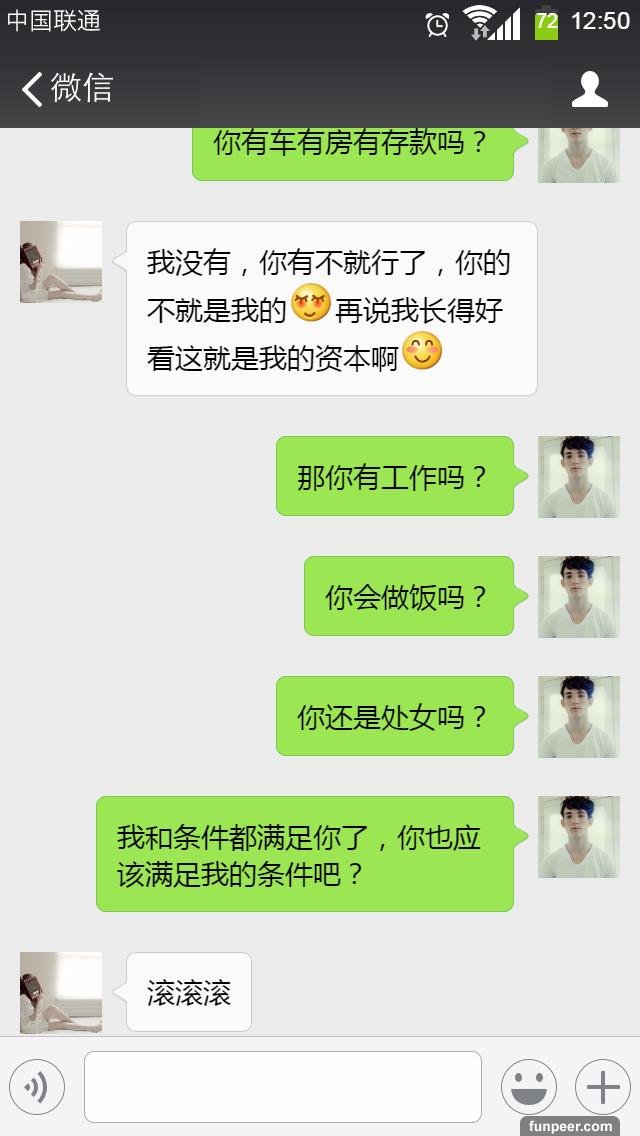Tap the sender avatar beside 那你有工作吗？

[x=578, y=477]
